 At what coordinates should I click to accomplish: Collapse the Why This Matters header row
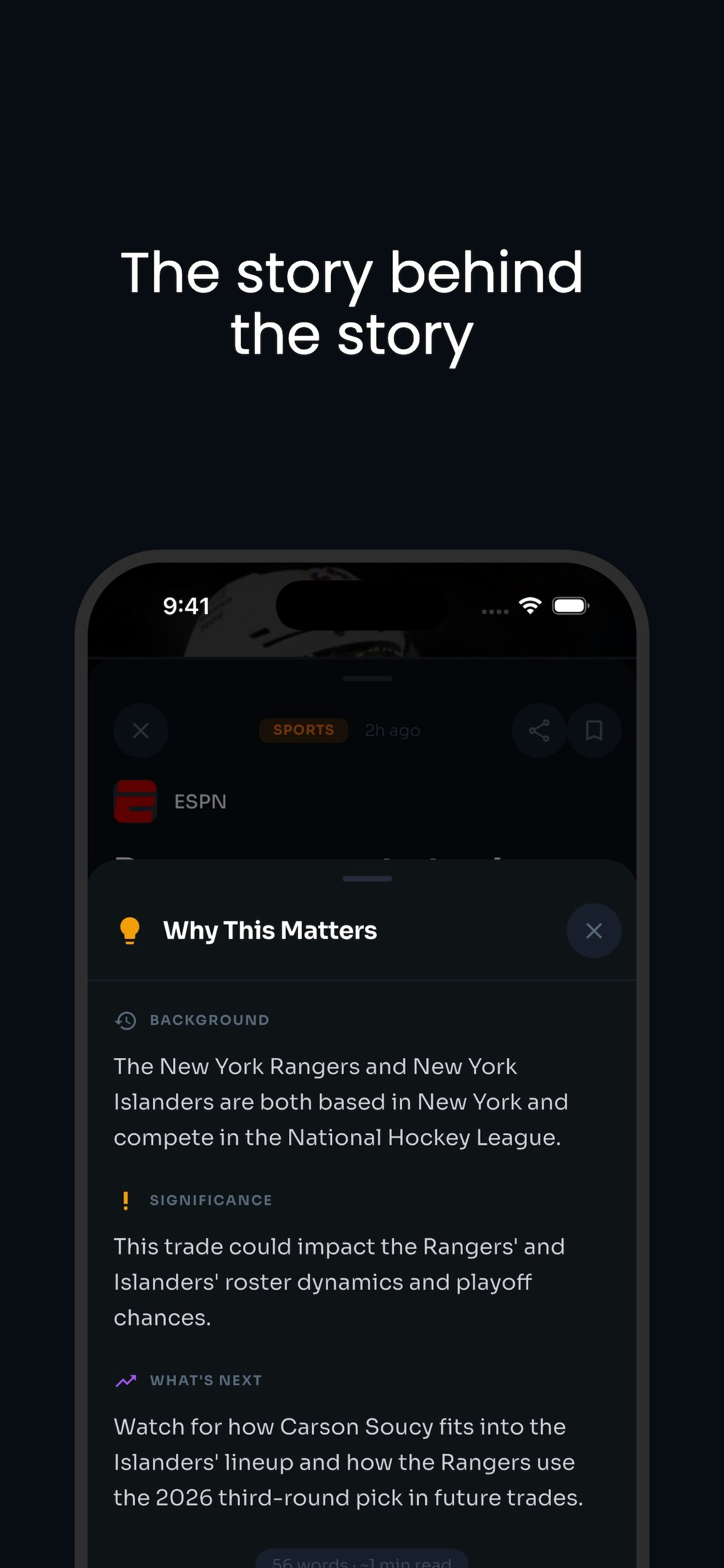click(269, 930)
